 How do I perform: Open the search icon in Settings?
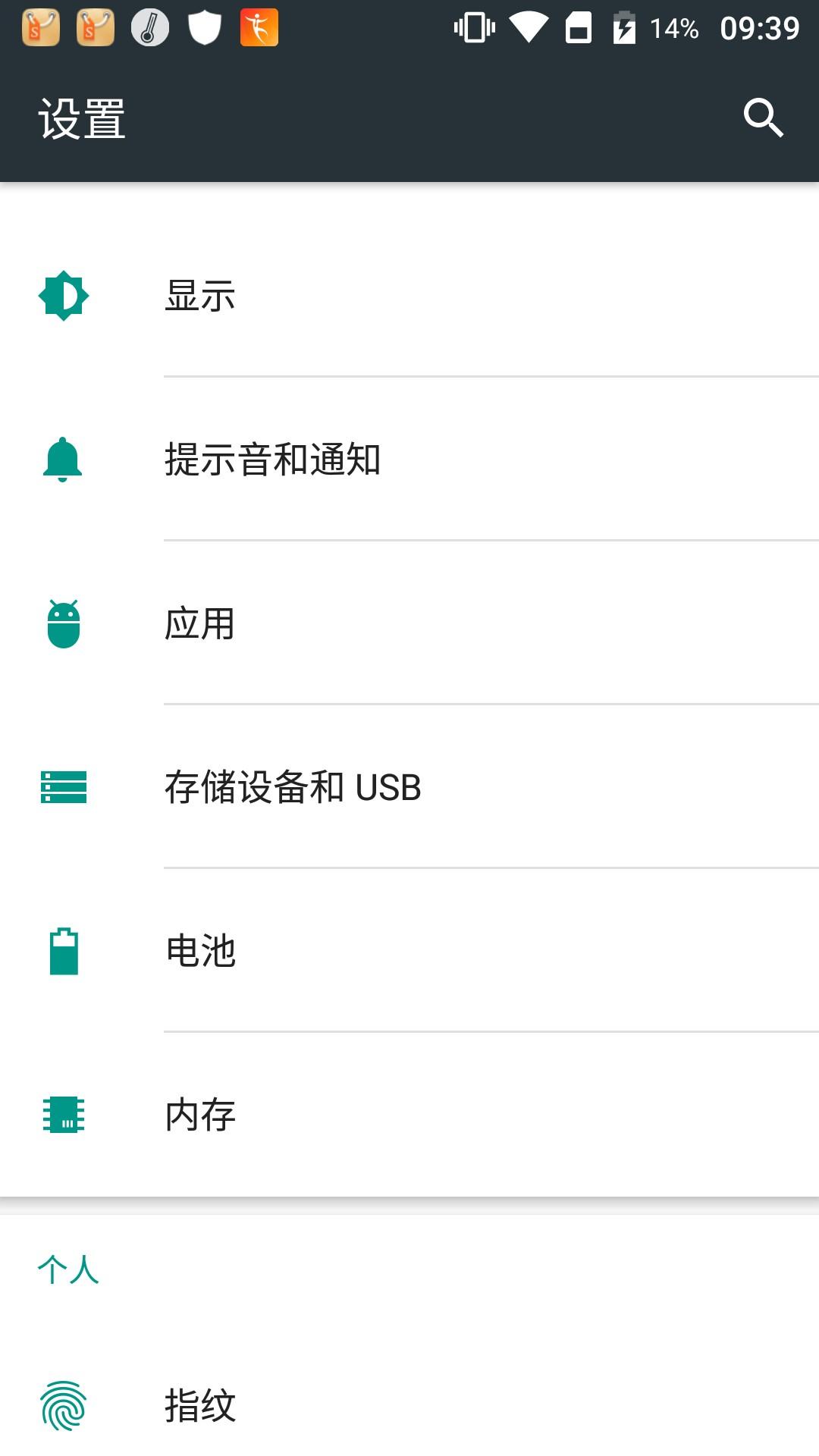(x=763, y=118)
